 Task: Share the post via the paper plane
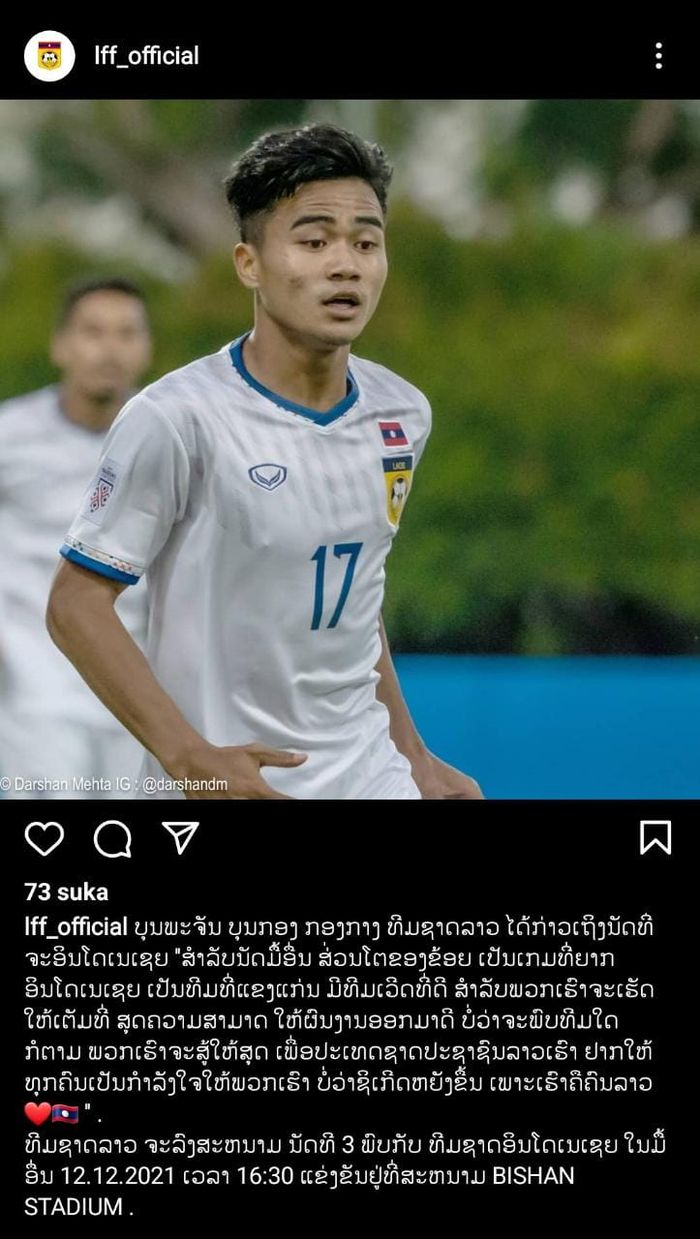point(180,838)
